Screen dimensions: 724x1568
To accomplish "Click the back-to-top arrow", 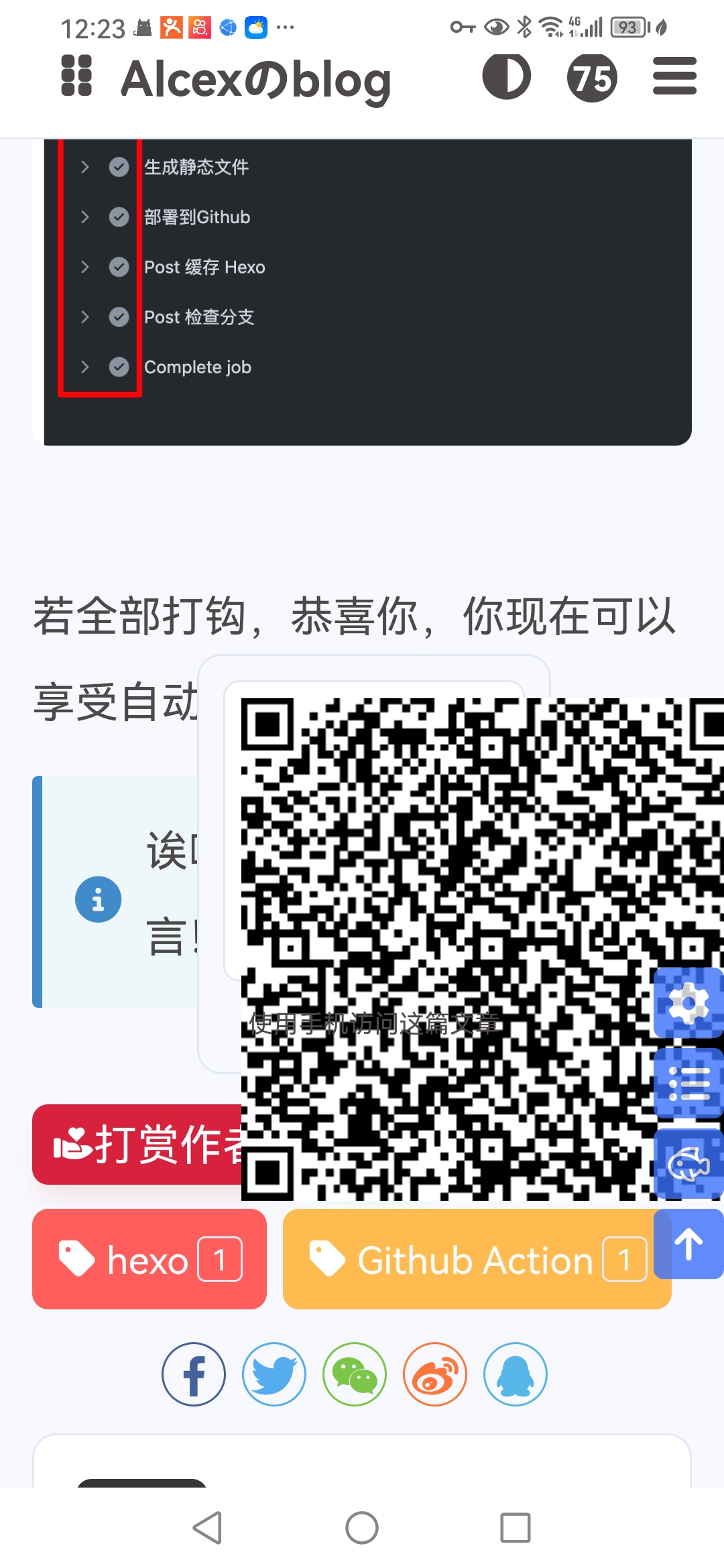I will point(688,1244).
